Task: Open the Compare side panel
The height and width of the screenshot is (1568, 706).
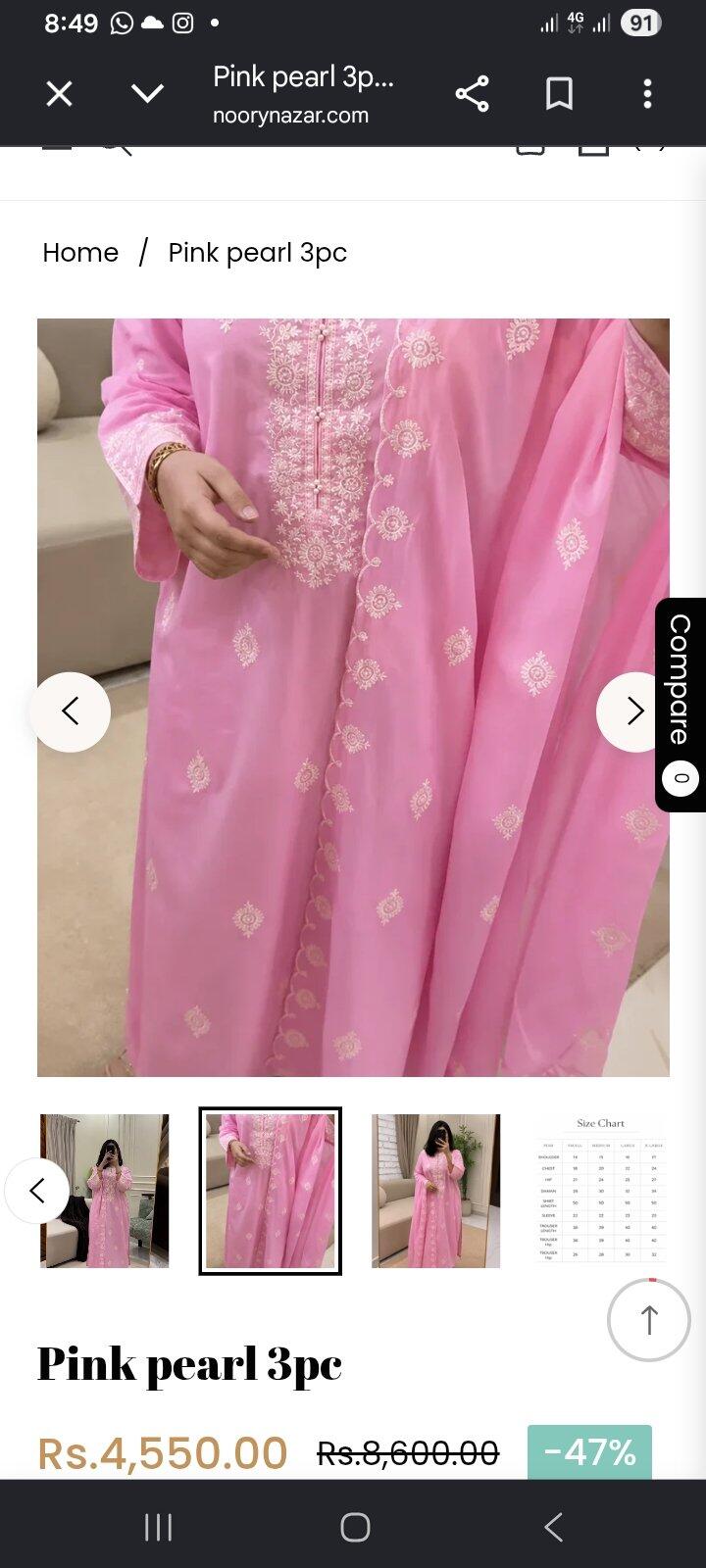Action: 681,705
